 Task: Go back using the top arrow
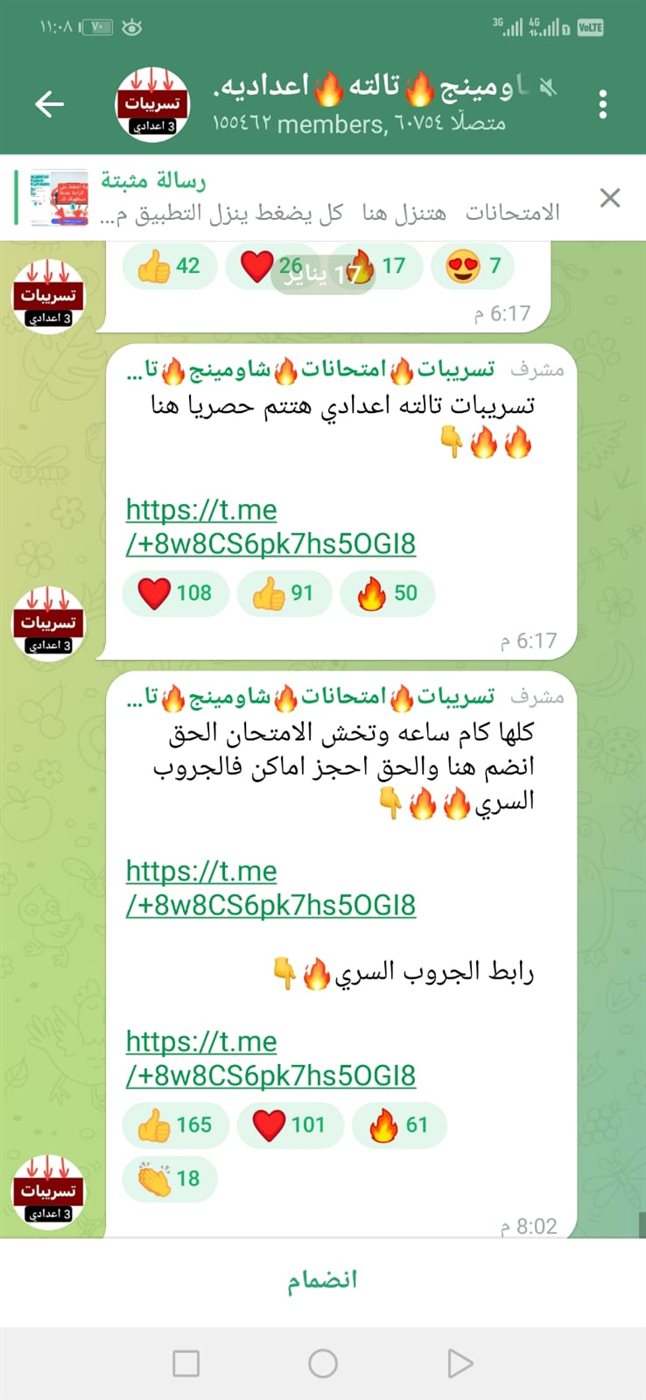tap(49, 104)
